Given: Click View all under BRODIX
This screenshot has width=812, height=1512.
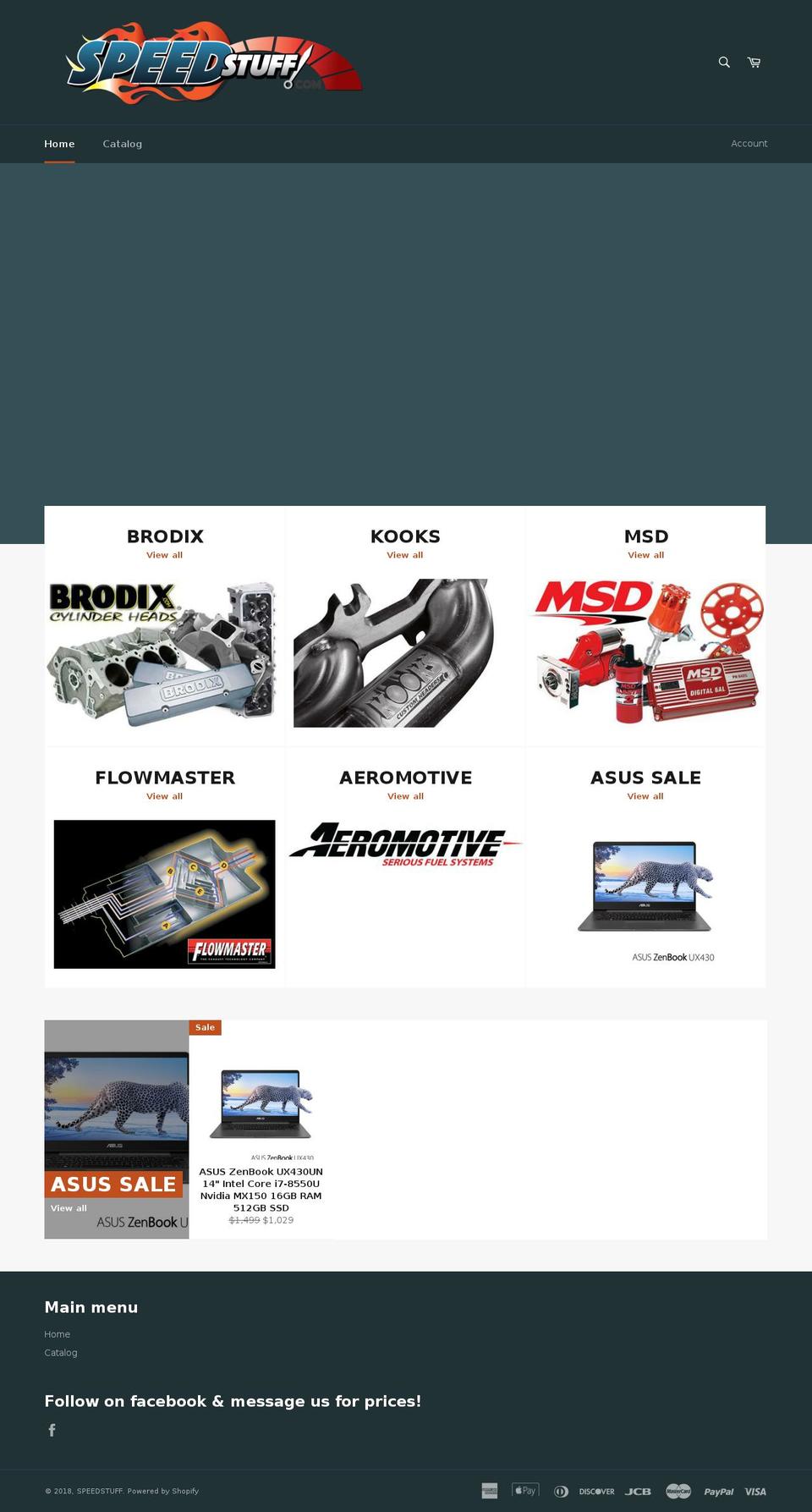Looking at the screenshot, I should pos(164,555).
